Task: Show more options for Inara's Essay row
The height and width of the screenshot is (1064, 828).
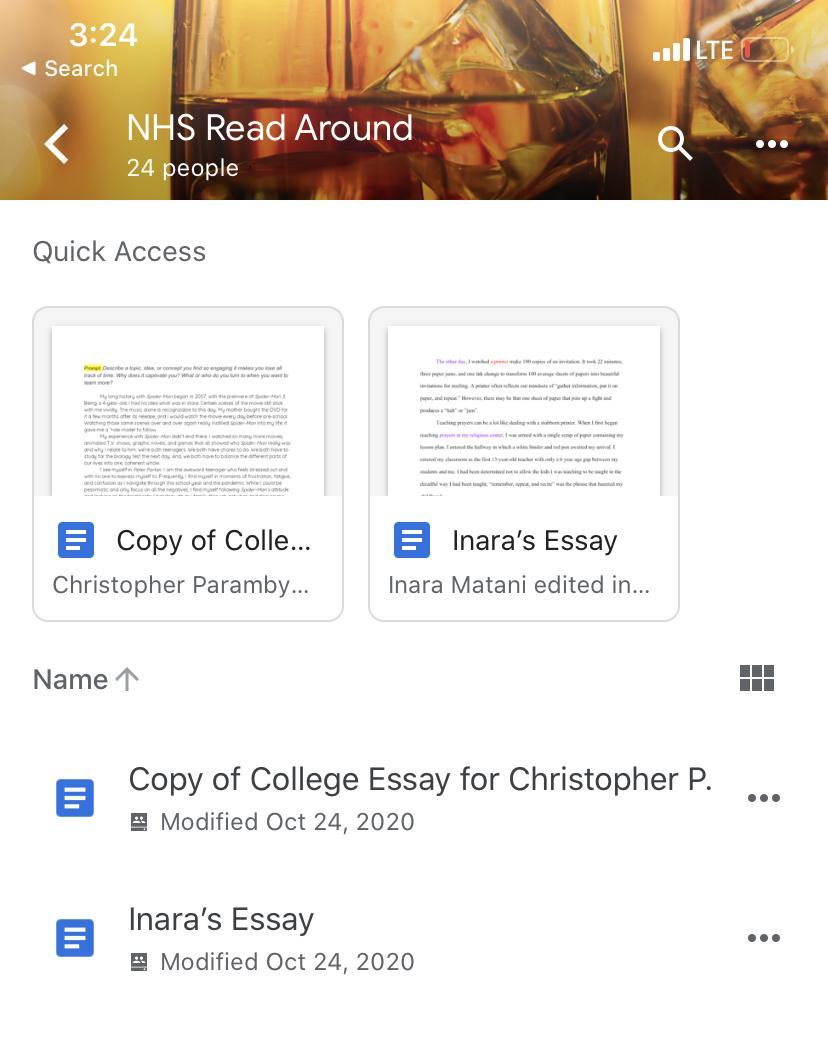Action: click(x=763, y=938)
